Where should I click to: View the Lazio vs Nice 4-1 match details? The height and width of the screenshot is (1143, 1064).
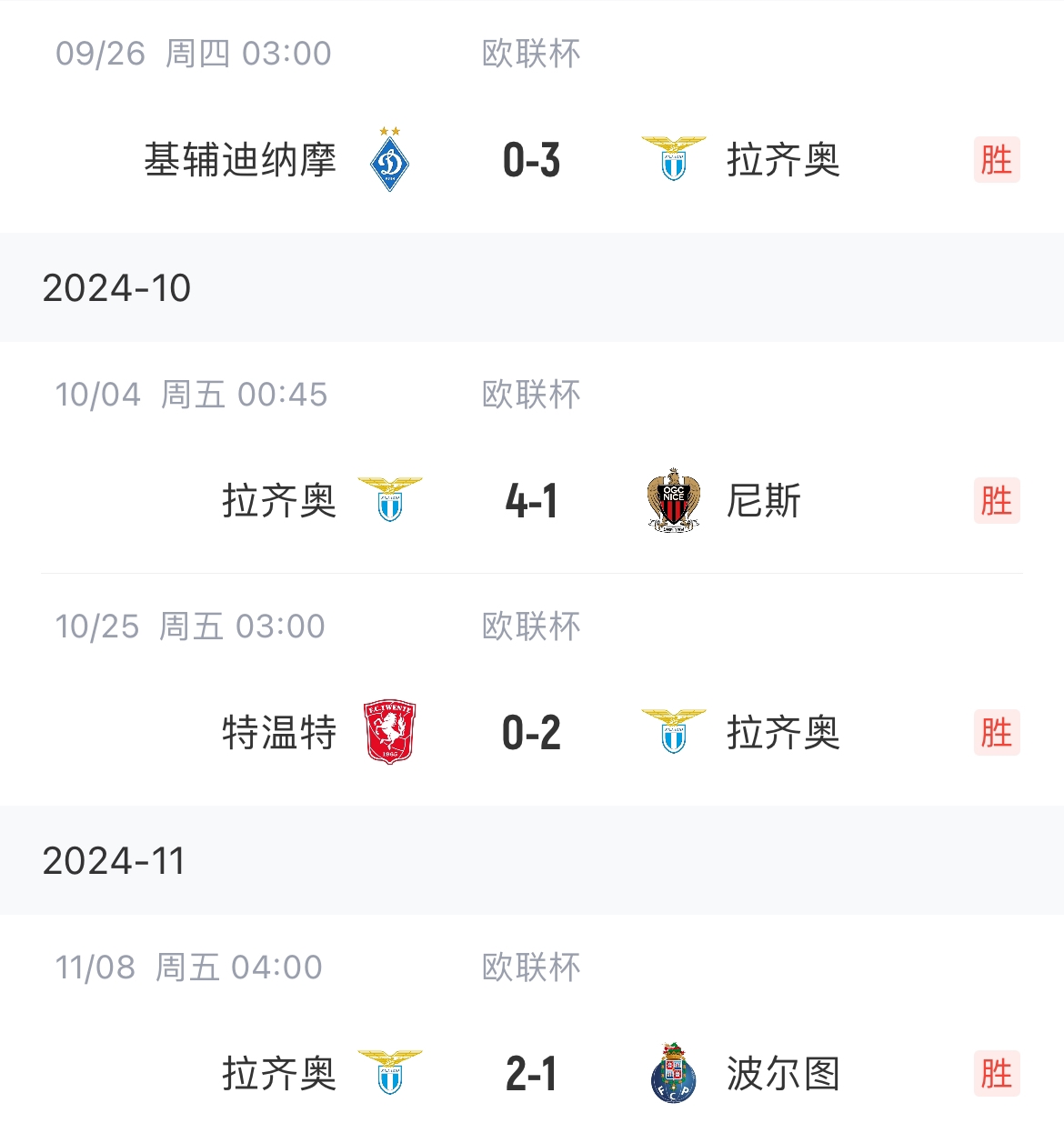tap(532, 501)
